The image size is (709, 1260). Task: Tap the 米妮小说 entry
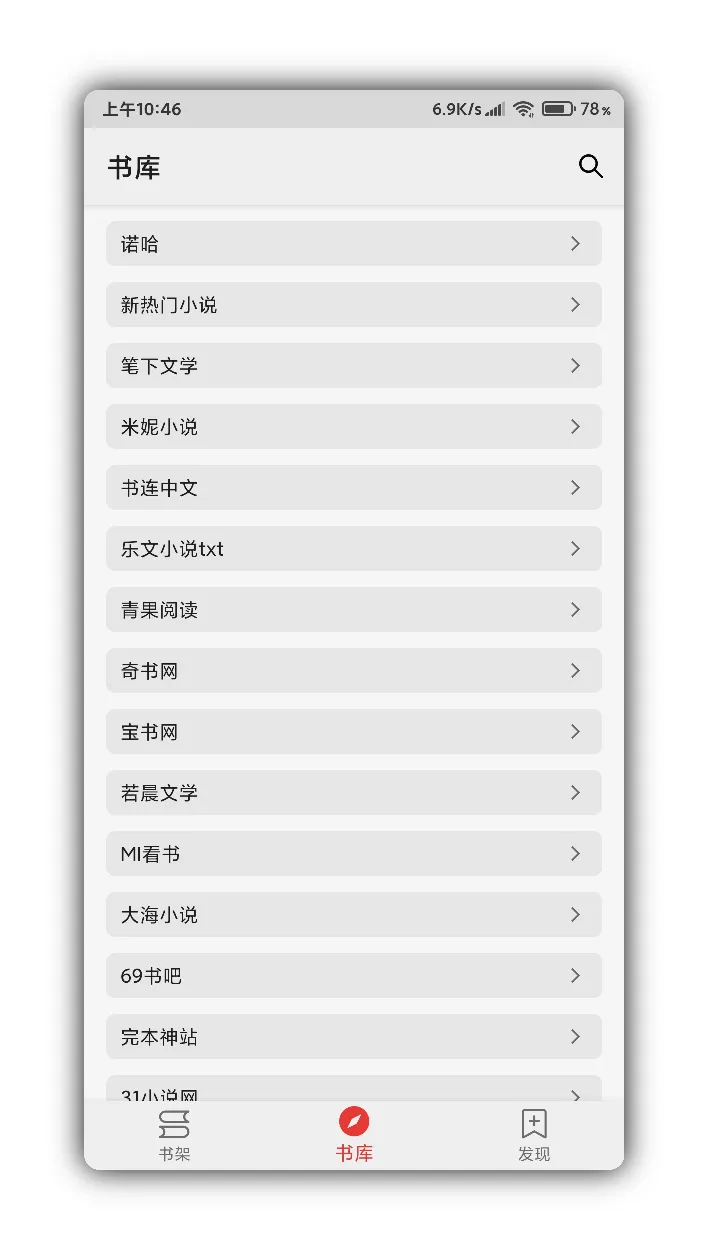click(x=354, y=427)
